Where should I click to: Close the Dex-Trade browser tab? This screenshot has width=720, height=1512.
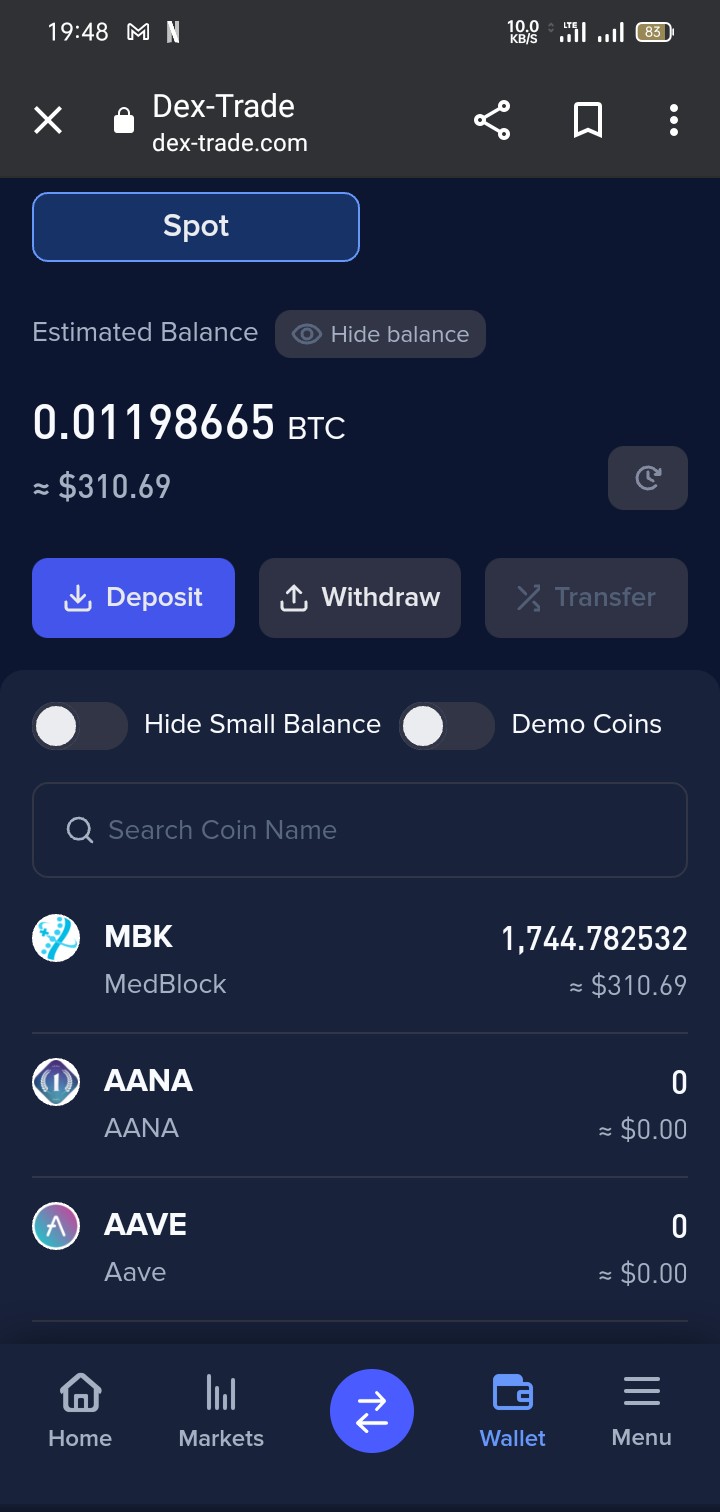coord(48,122)
